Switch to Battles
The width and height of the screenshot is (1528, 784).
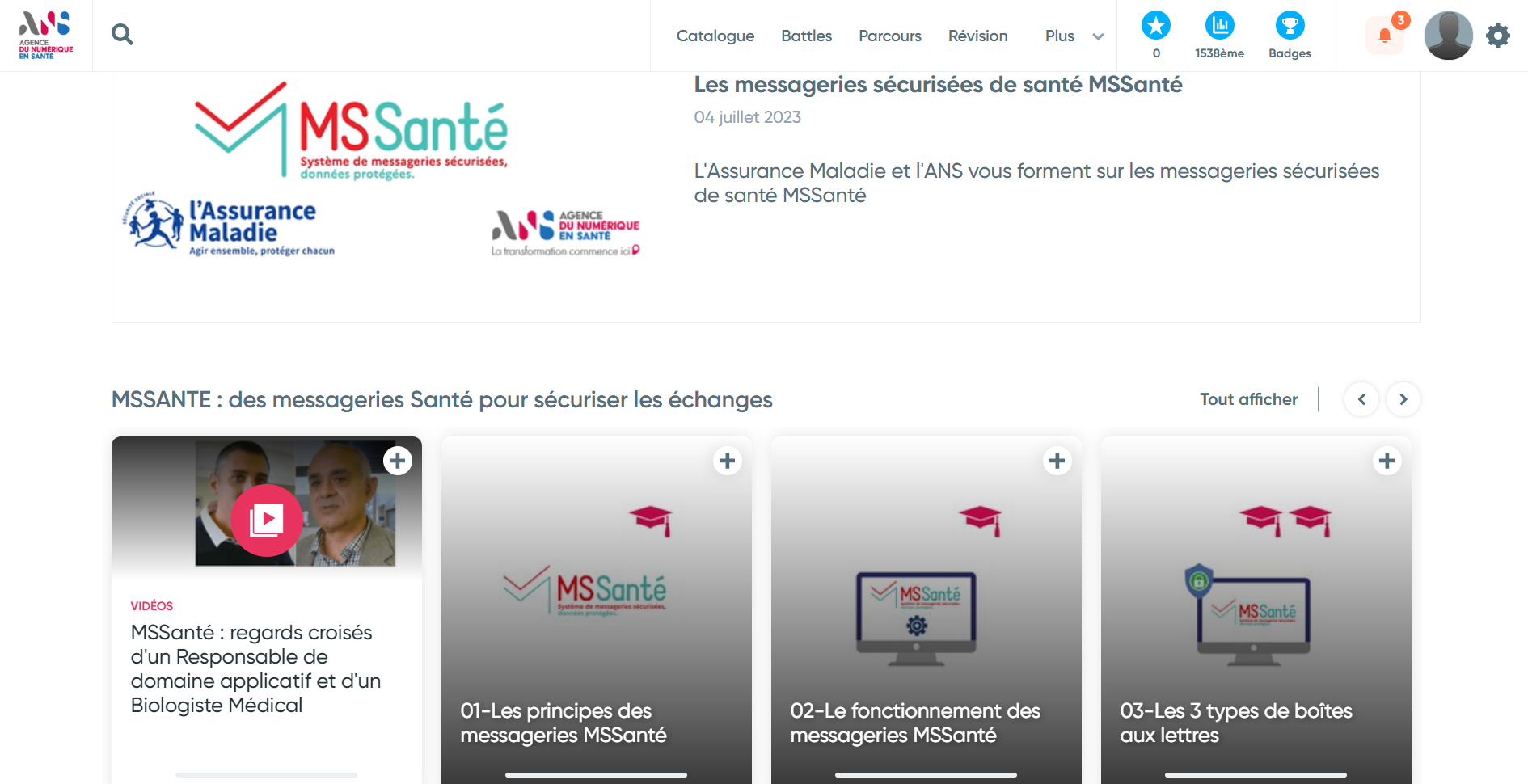(x=806, y=36)
